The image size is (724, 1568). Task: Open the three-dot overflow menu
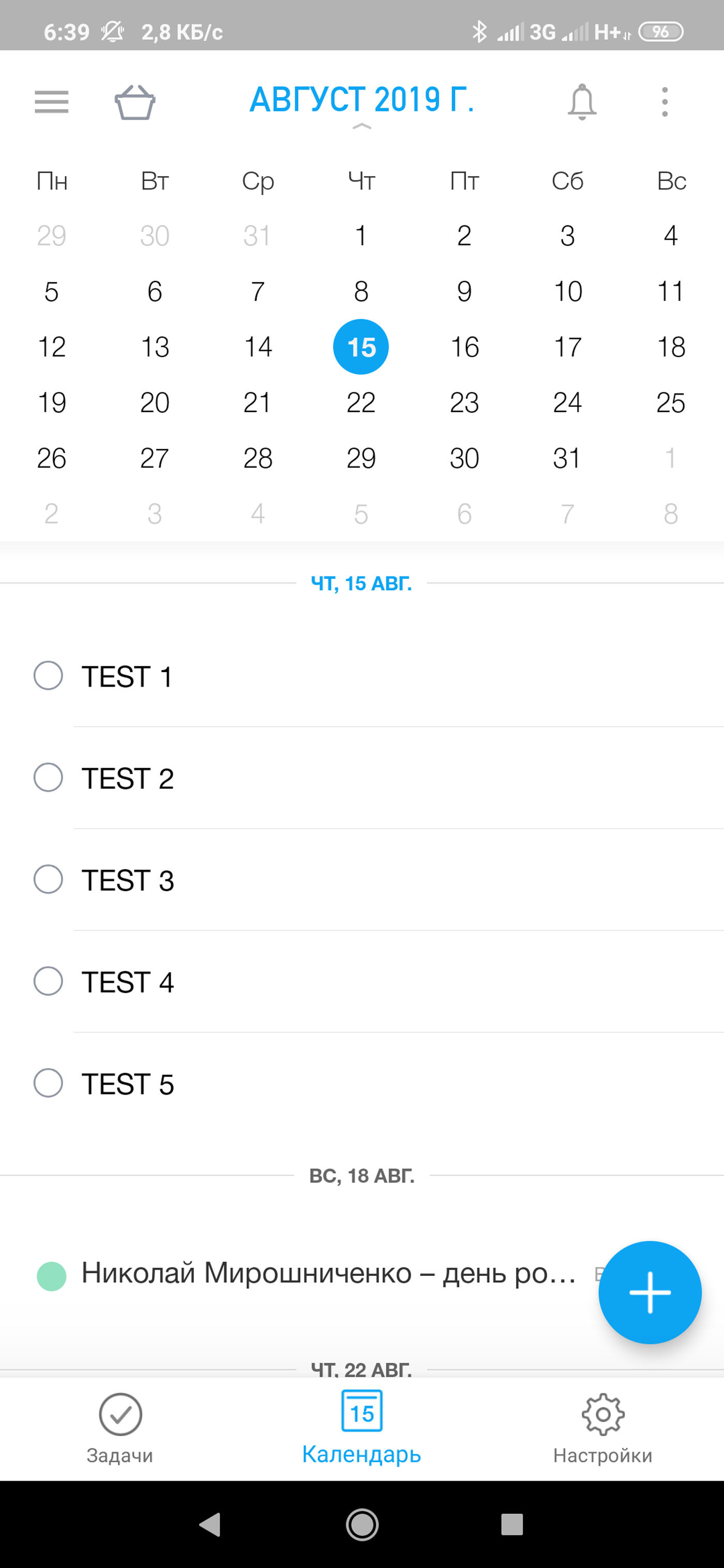(665, 102)
